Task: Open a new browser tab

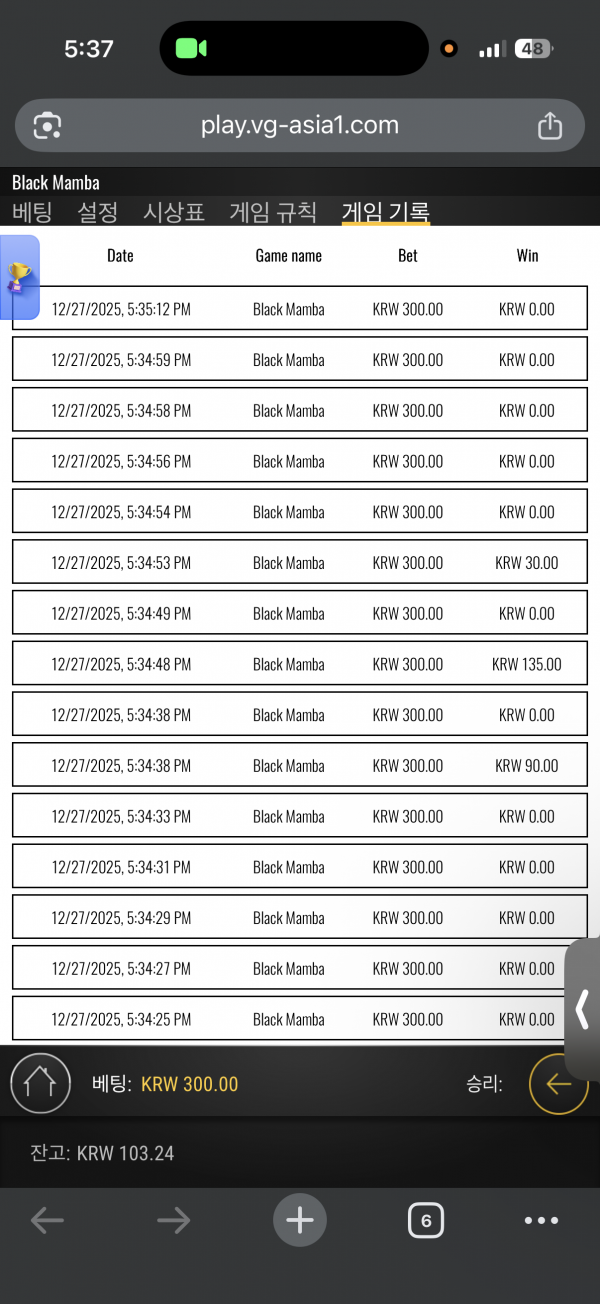Action: (x=300, y=1220)
